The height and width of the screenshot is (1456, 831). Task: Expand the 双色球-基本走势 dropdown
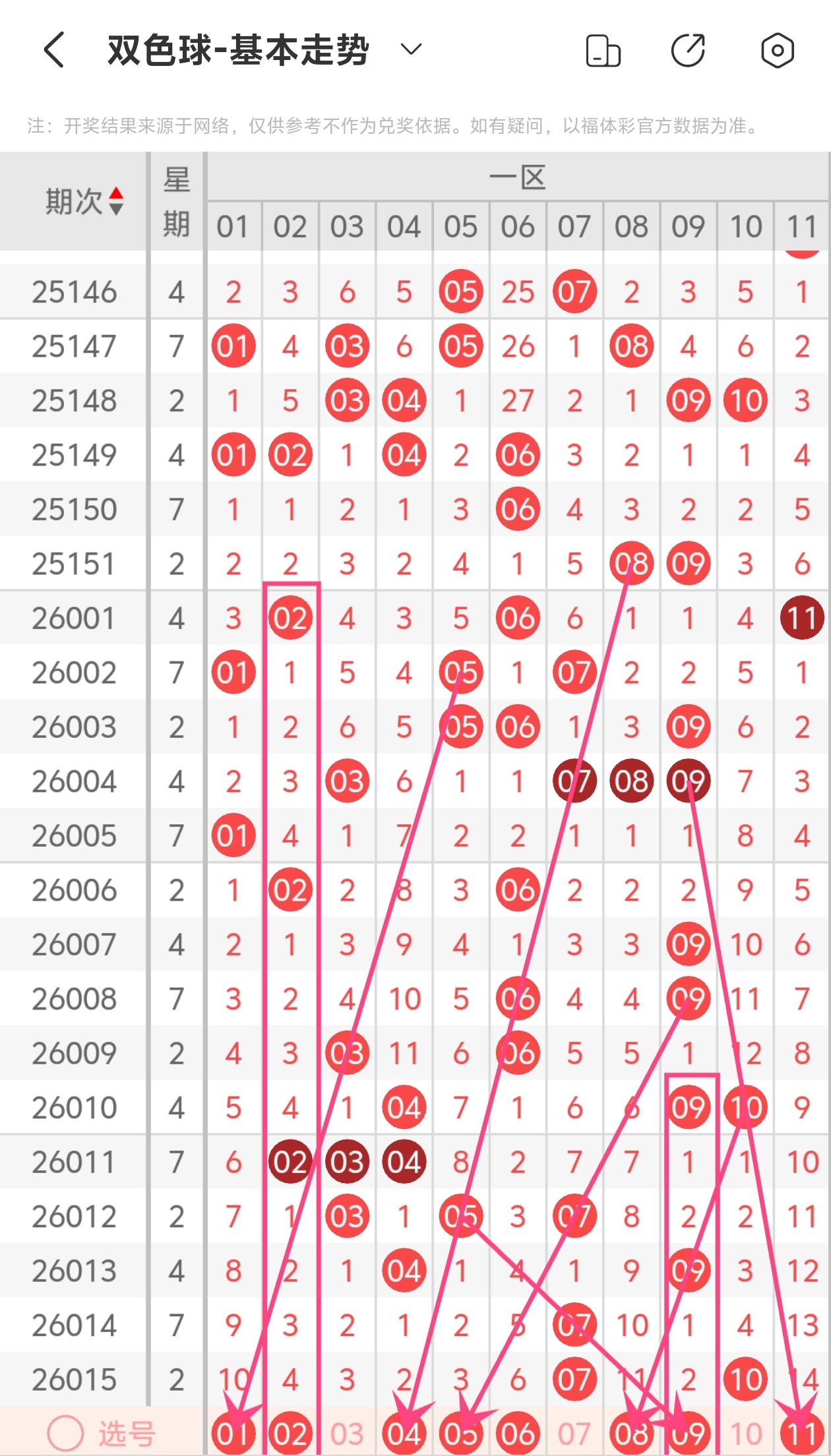click(411, 49)
